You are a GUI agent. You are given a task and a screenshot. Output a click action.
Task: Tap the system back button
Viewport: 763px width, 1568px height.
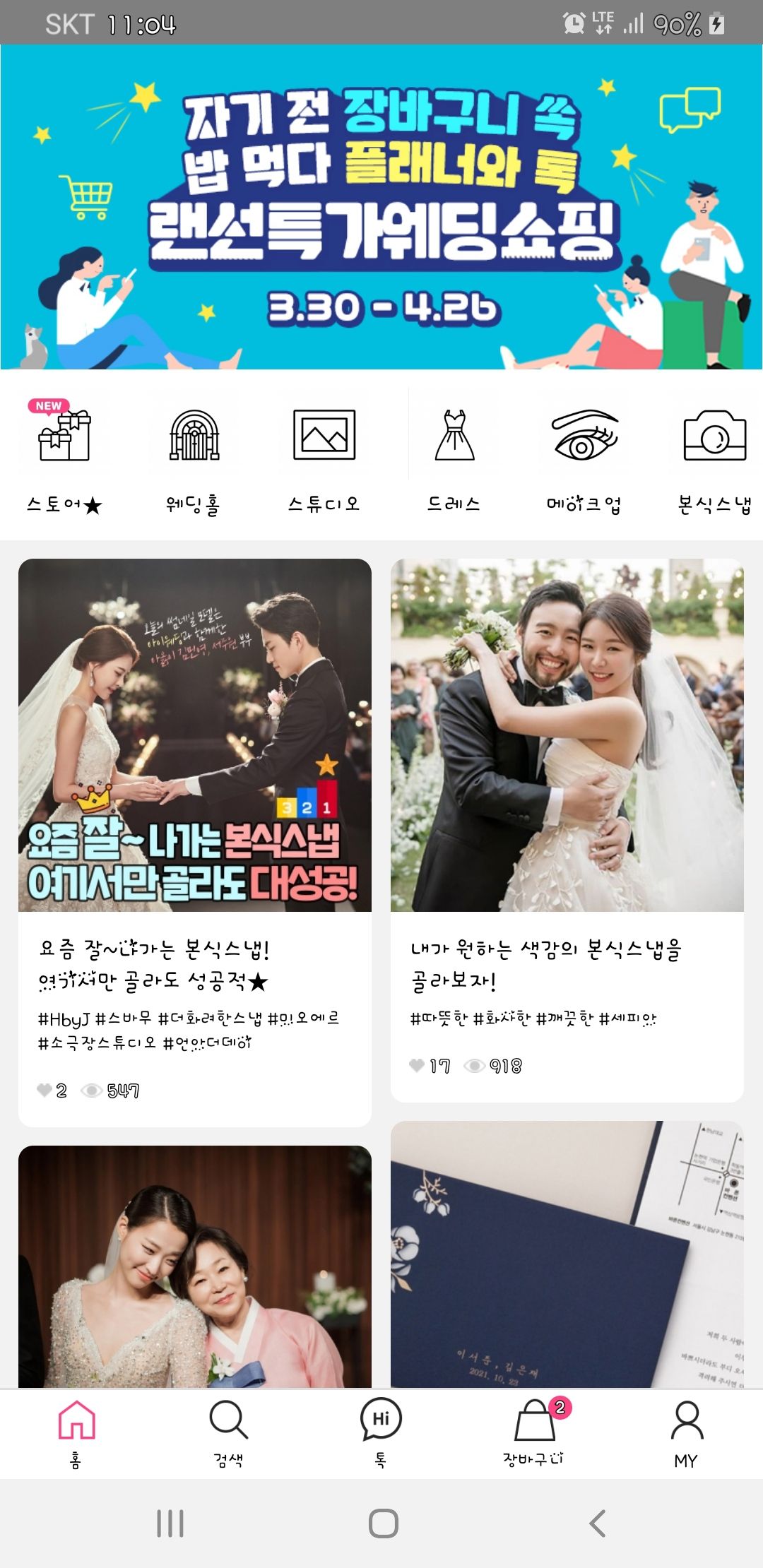598,1524
